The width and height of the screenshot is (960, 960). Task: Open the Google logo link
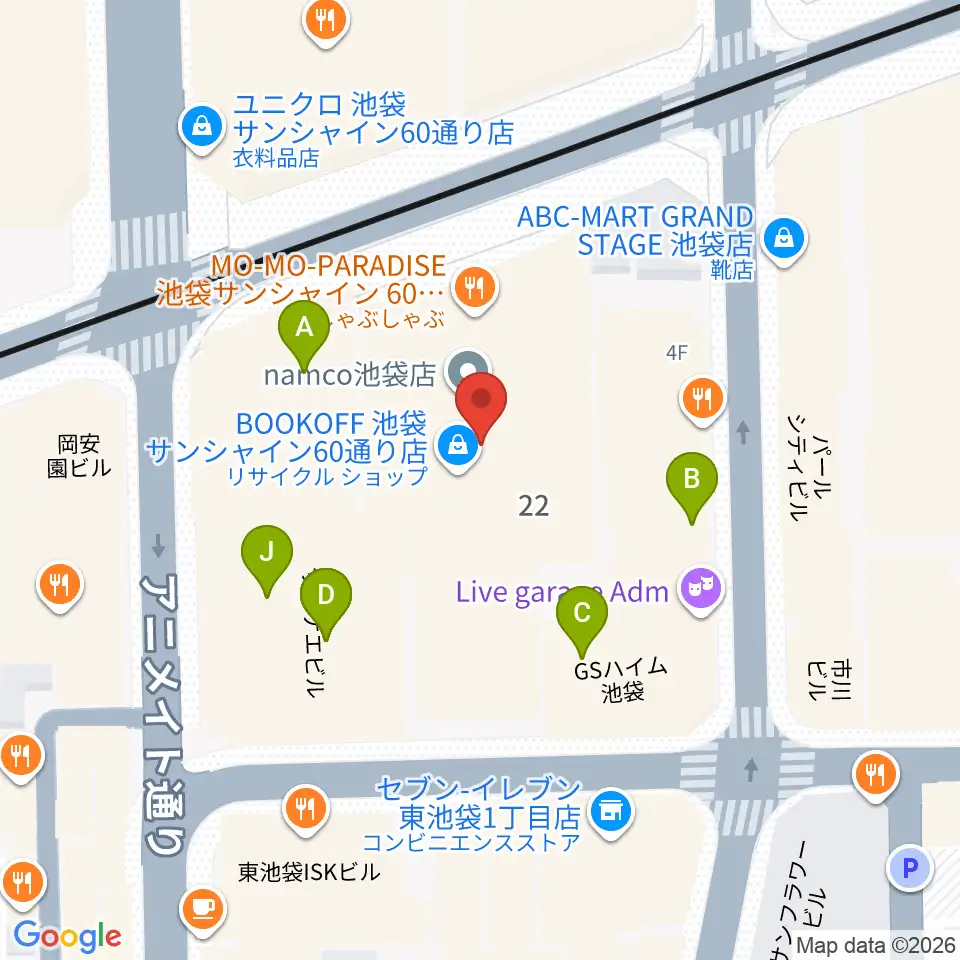pos(67,936)
